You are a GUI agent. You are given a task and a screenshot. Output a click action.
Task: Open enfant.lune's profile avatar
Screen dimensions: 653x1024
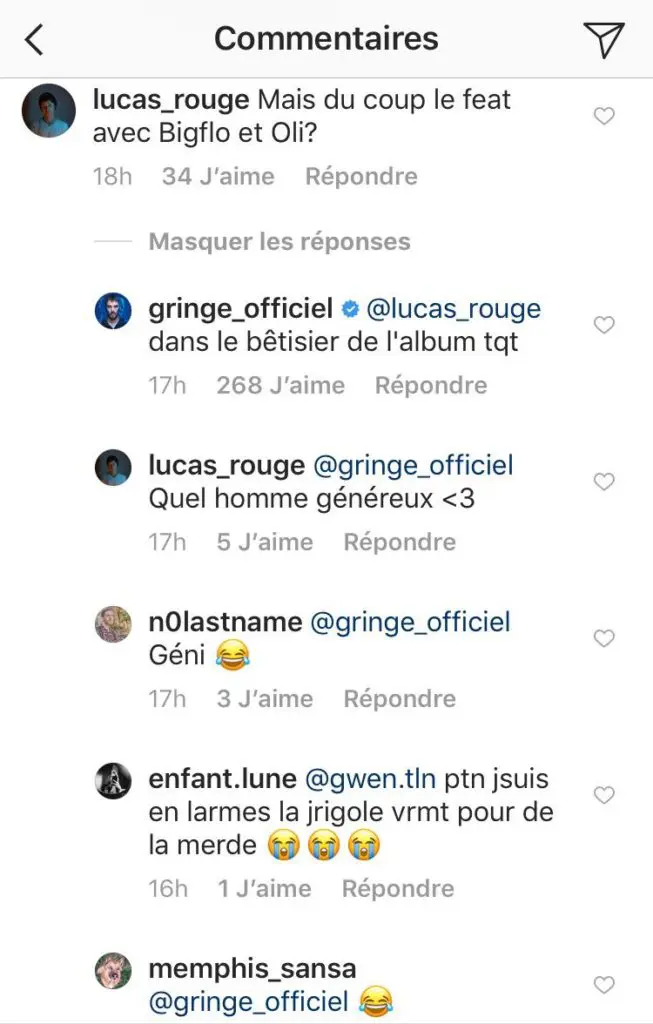(113, 780)
